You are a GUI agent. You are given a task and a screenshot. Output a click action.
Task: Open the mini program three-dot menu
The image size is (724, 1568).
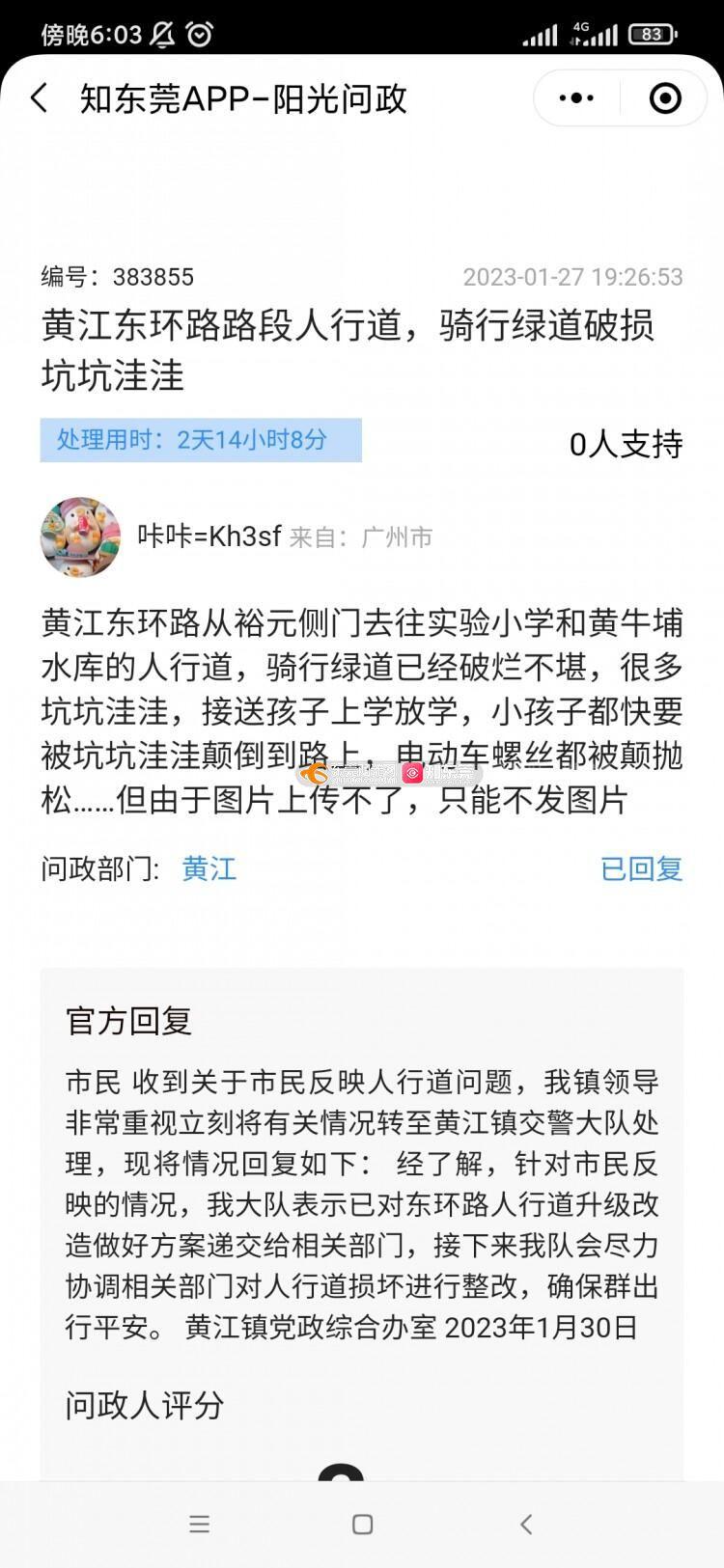[x=576, y=98]
